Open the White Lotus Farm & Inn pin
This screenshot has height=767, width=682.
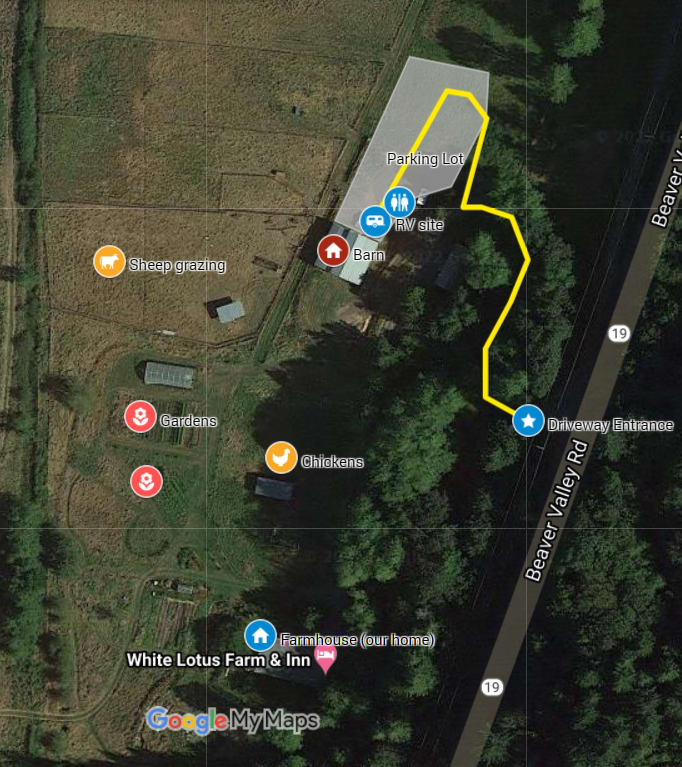[326, 657]
